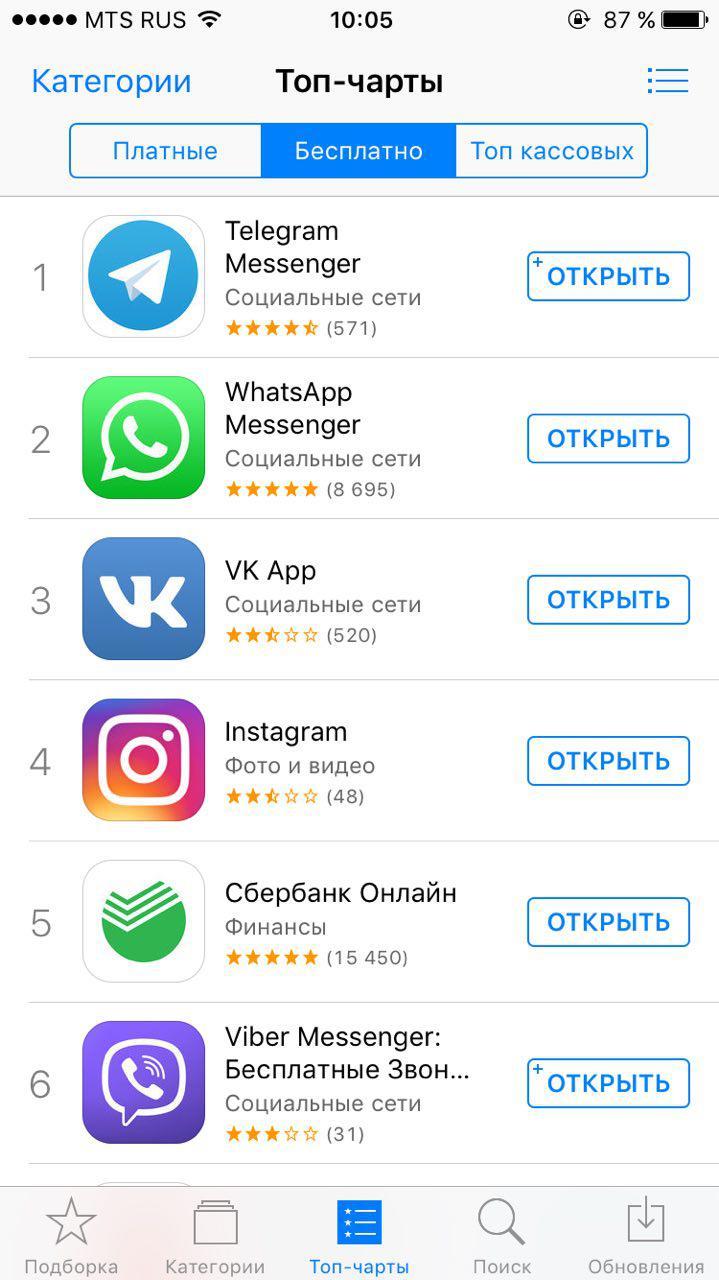Switch to the Топ кассовых segment
This screenshot has width=719, height=1280.
pos(551,151)
